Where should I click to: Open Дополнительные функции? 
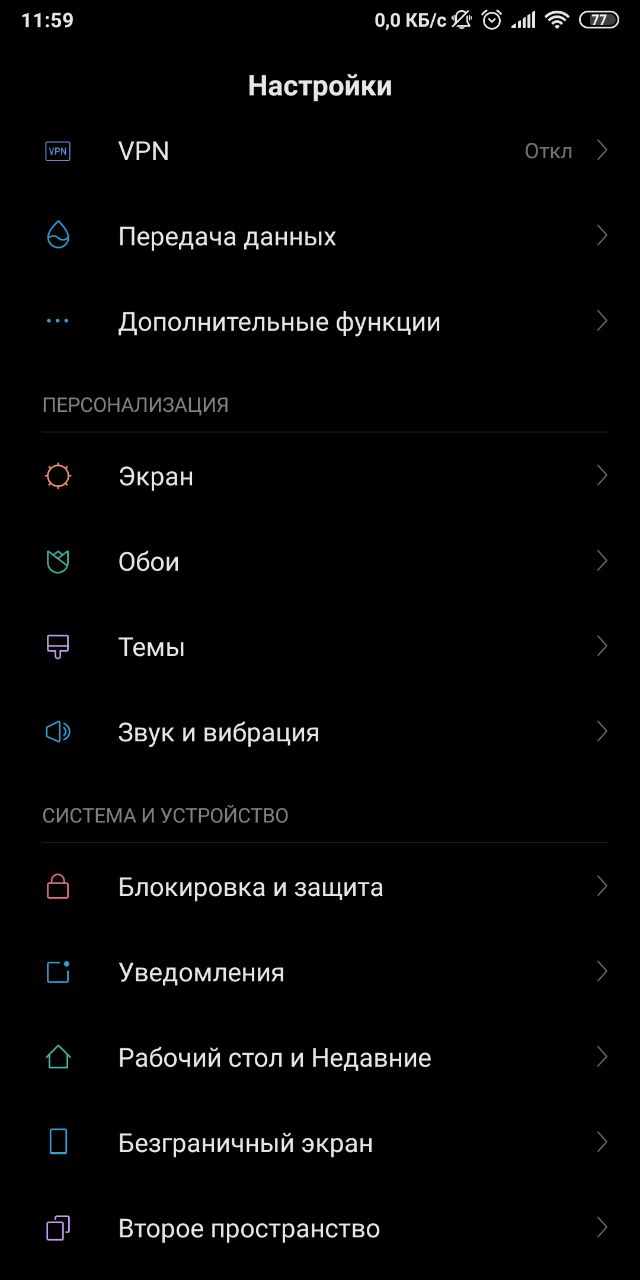tap(320, 322)
